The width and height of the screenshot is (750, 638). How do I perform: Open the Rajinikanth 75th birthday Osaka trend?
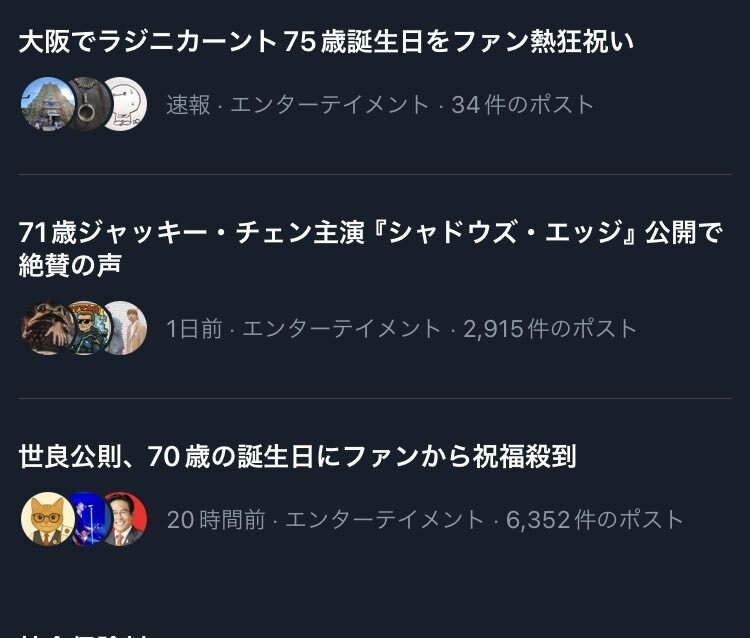click(x=326, y=42)
